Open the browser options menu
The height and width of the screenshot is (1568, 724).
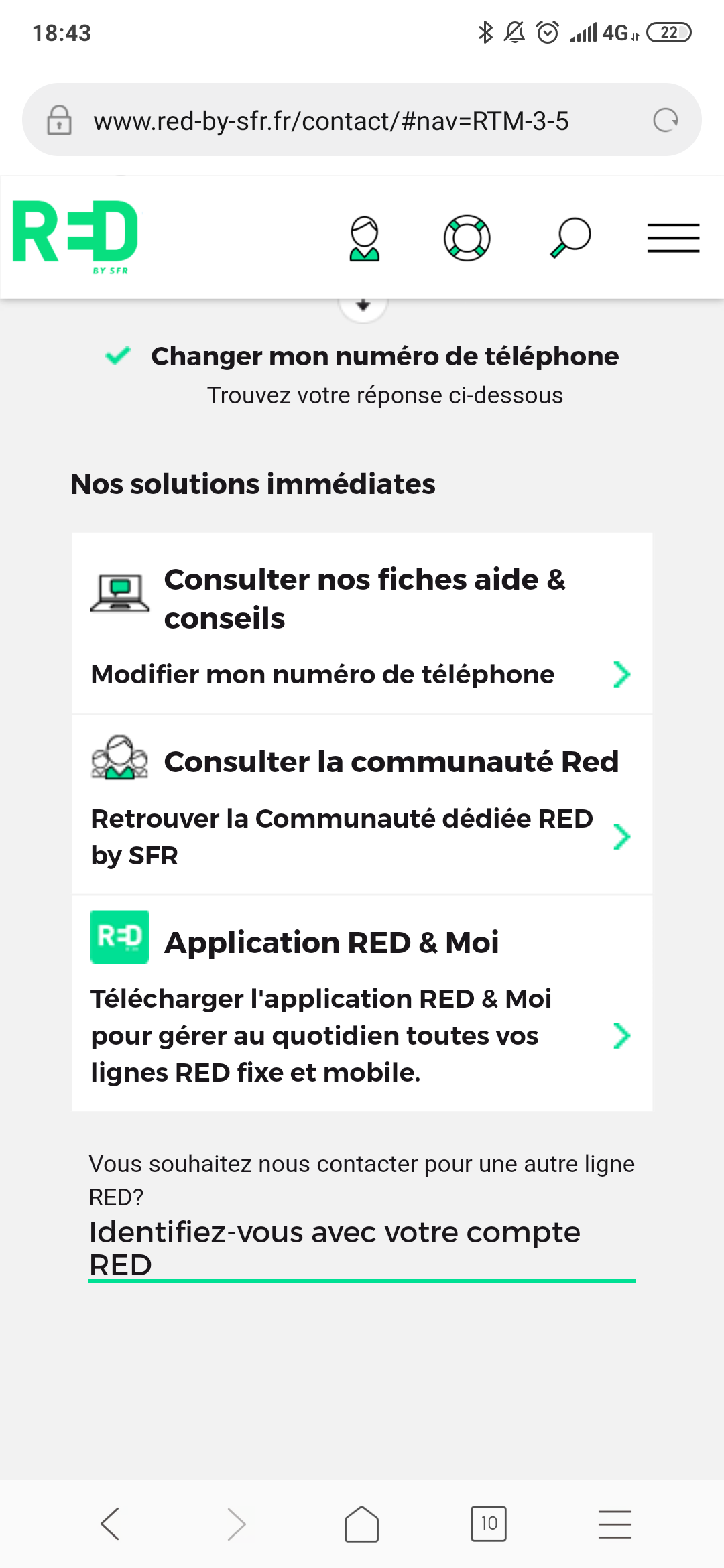coord(615,1524)
